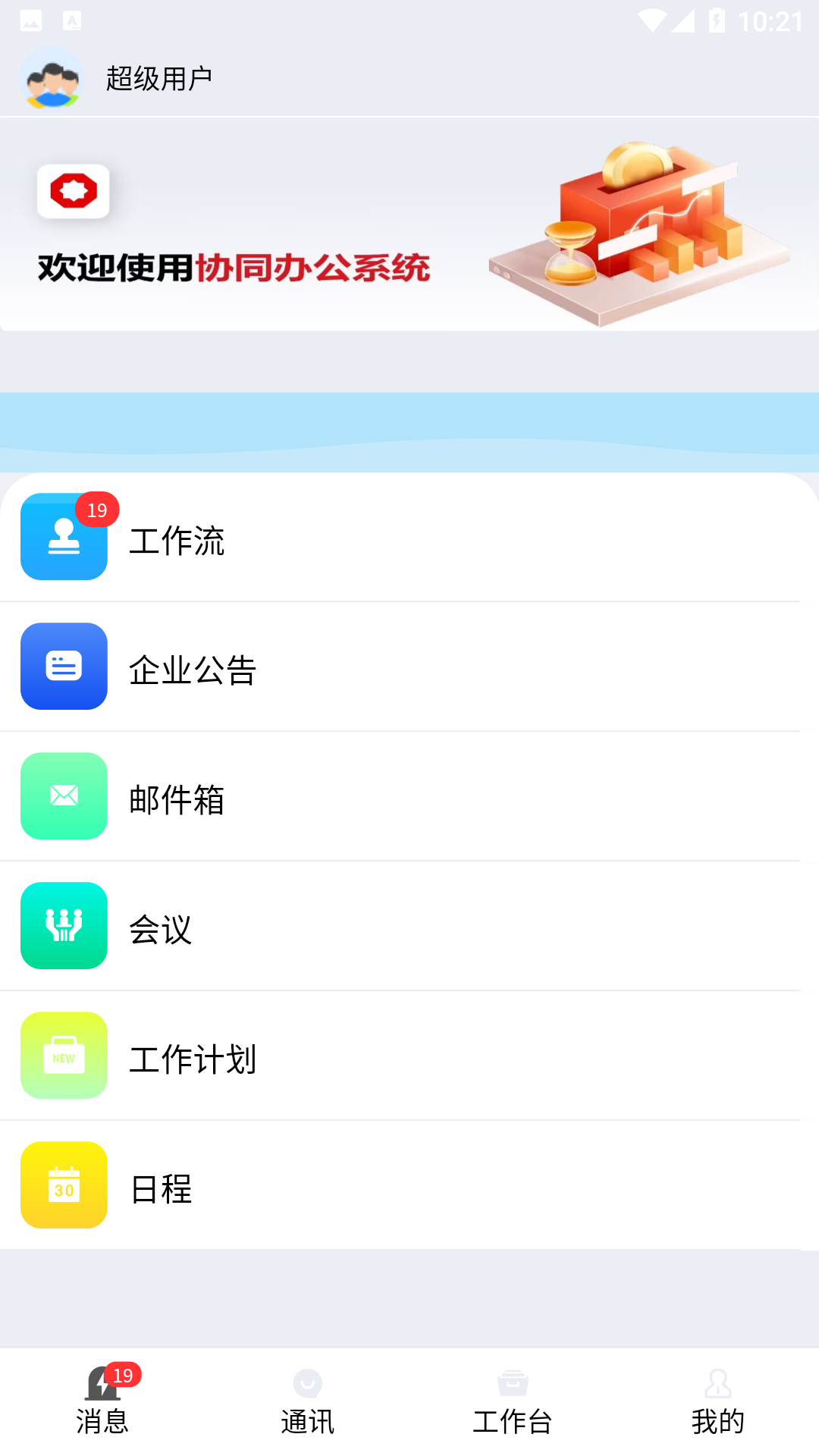Open the 邮件箱 mailbox icon
Screen dimensions: 819x1456
64,796
